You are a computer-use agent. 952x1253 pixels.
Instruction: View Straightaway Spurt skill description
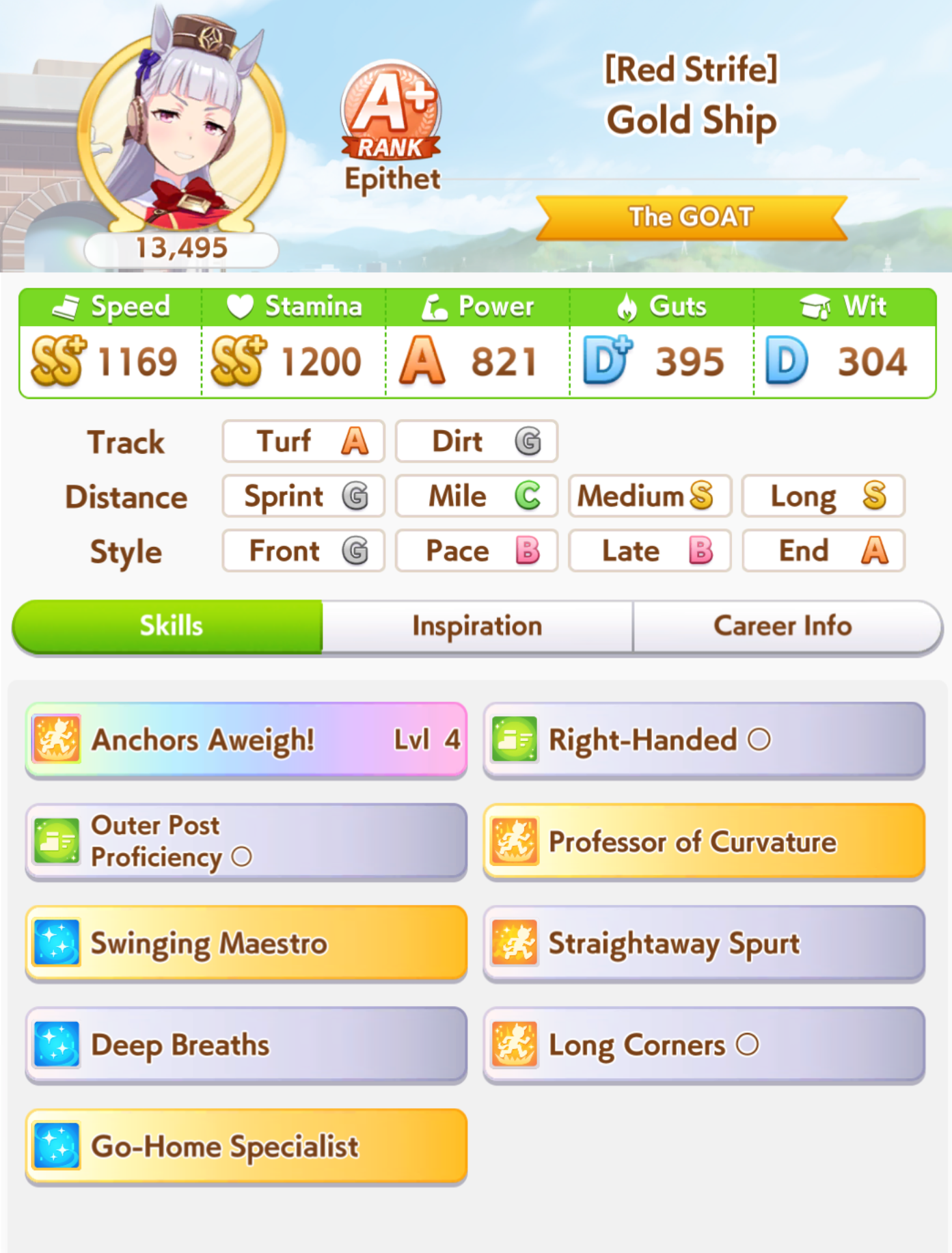click(704, 943)
